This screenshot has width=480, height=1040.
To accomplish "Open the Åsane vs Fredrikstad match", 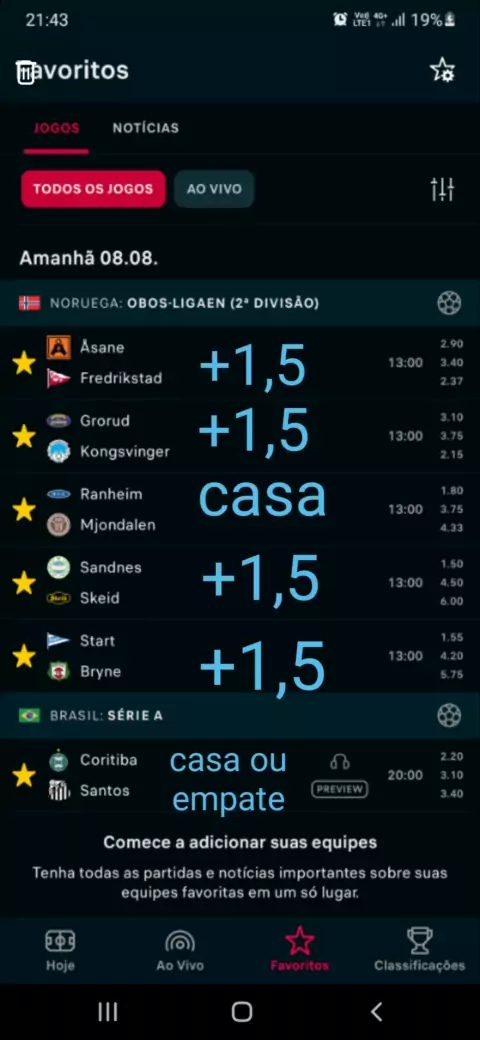I will [240, 363].
